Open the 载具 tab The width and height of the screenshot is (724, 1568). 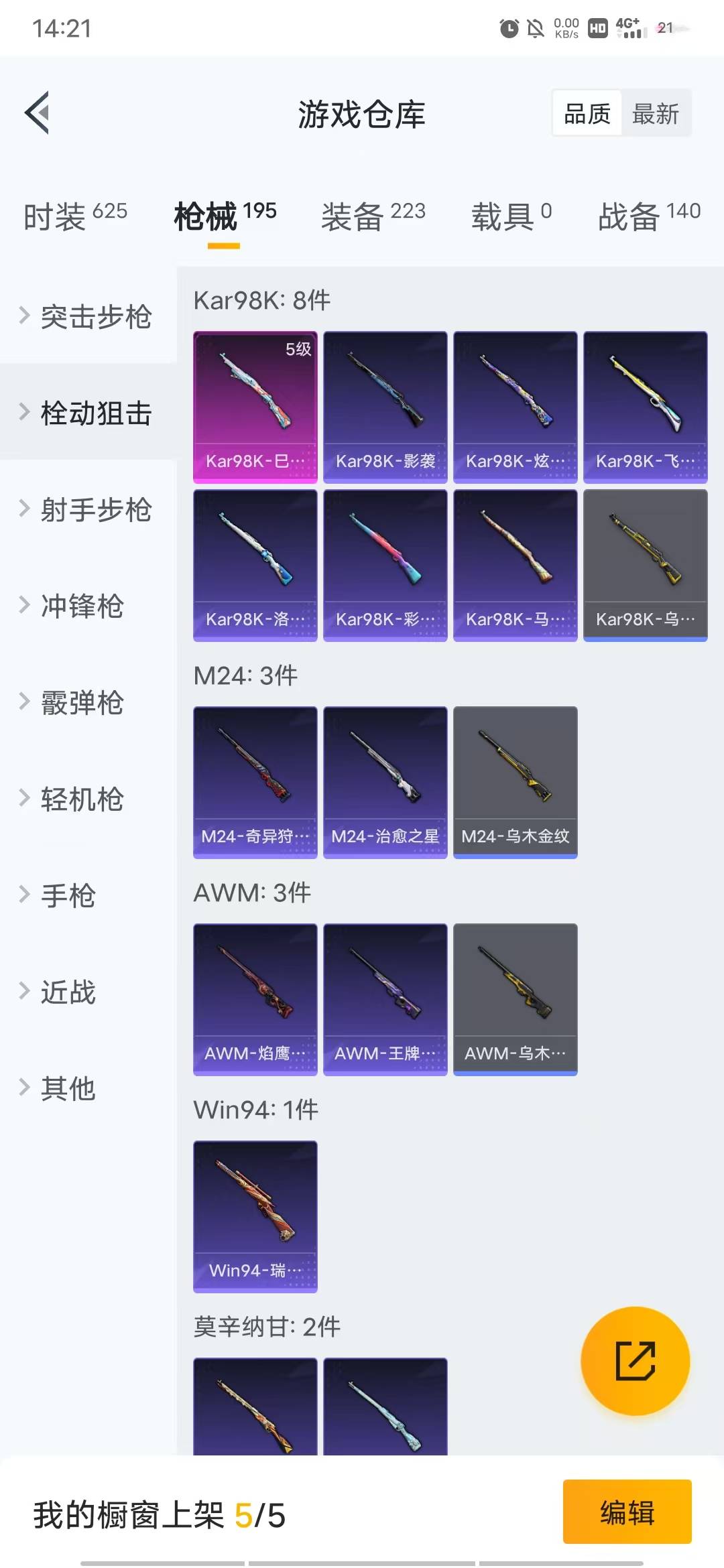tap(511, 216)
